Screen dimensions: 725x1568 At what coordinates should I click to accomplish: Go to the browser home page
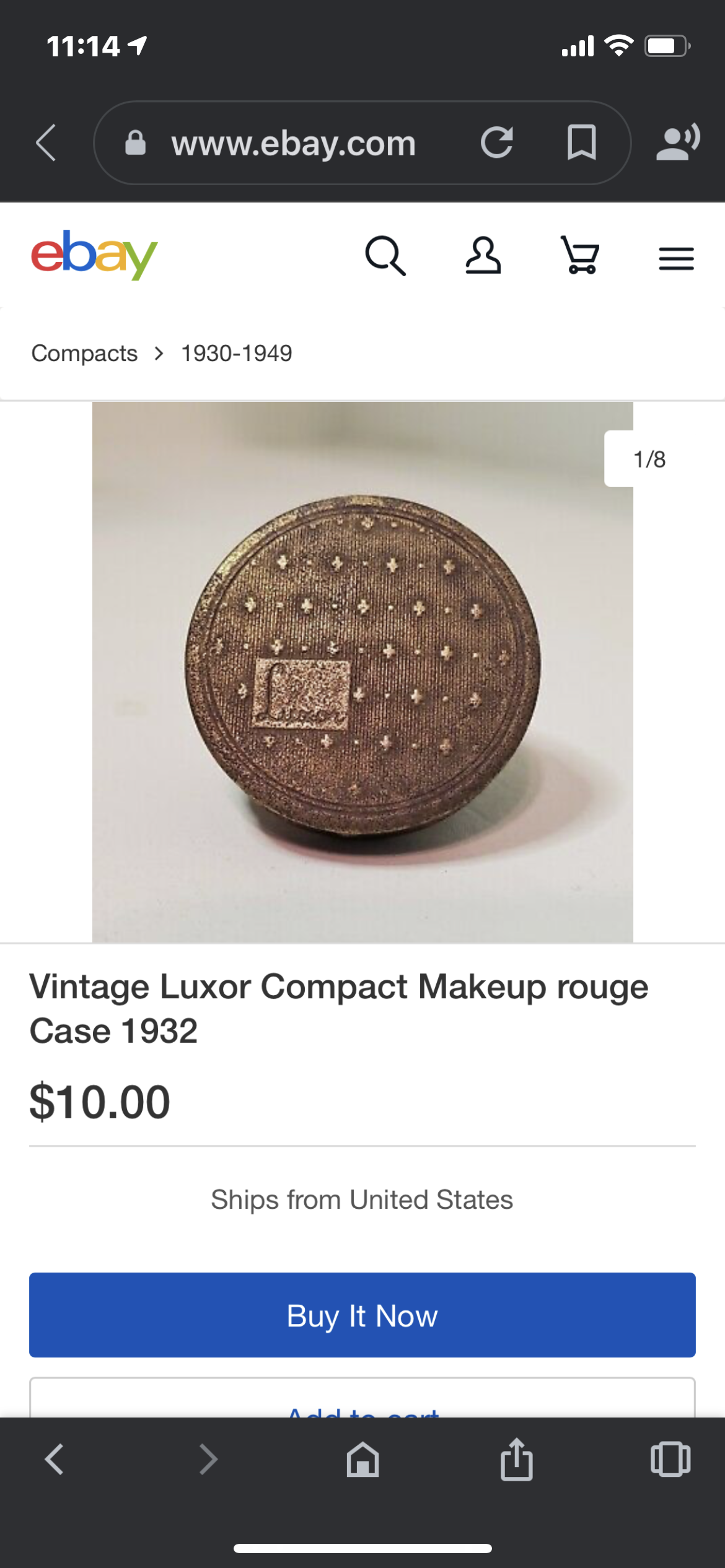[362, 1459]
